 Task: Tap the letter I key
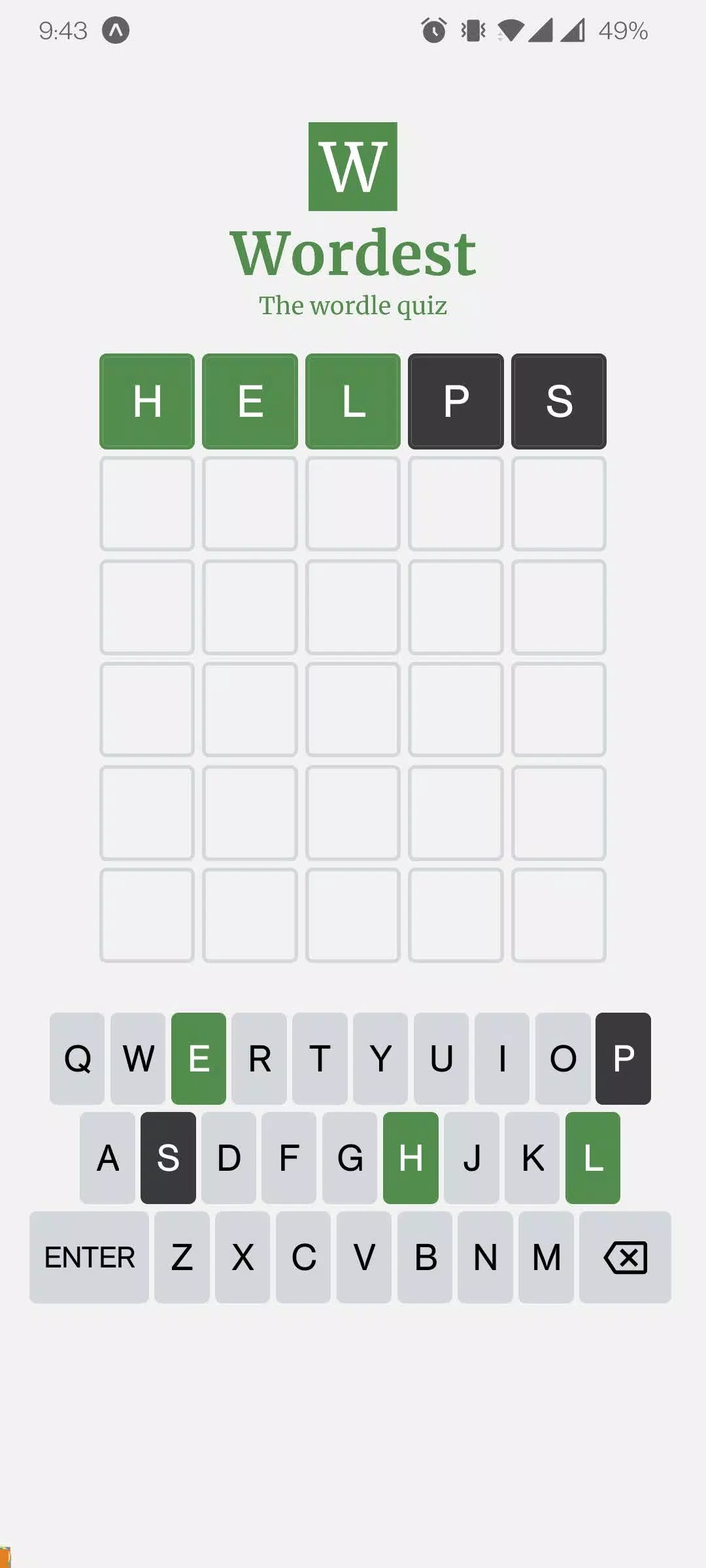(x=502, y=1058)
